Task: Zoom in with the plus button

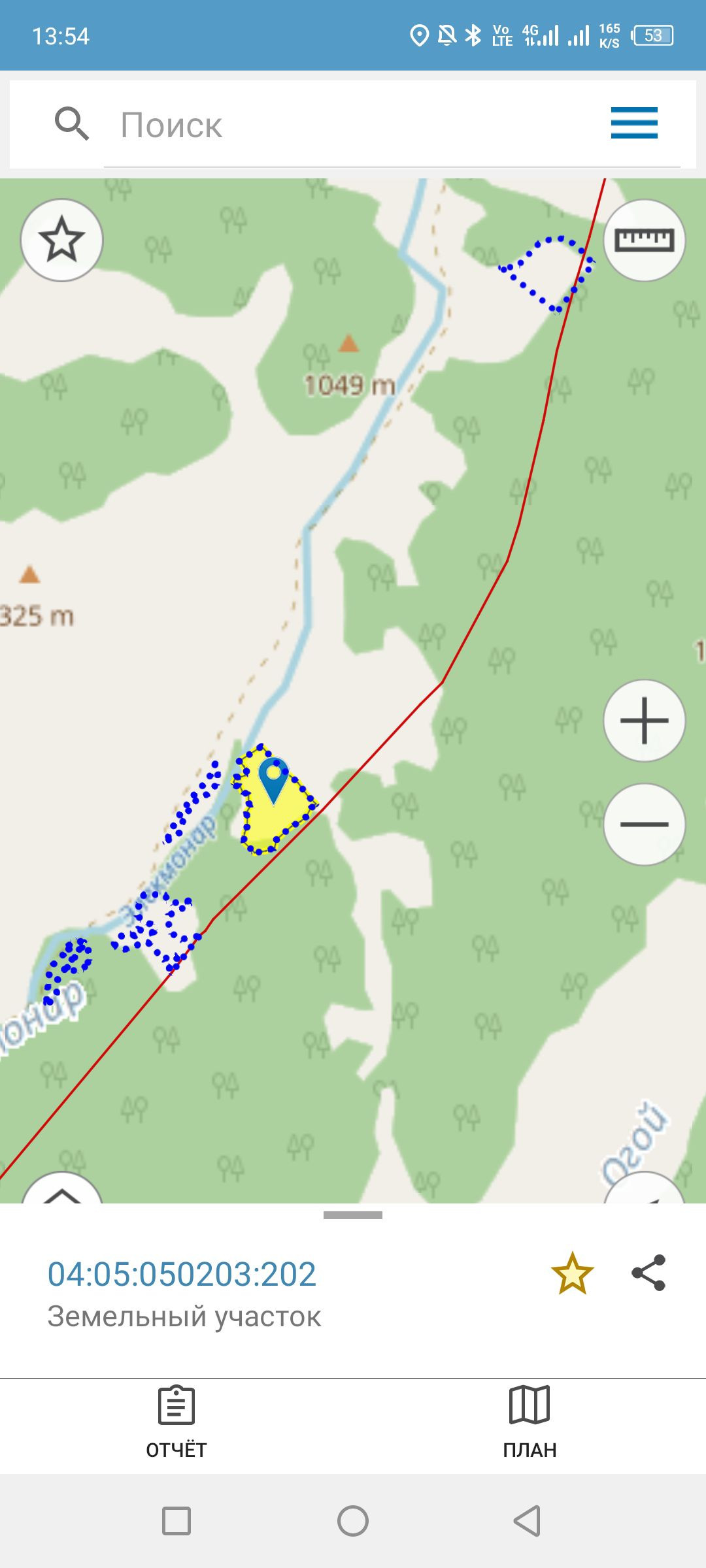Action: point(644,721)
